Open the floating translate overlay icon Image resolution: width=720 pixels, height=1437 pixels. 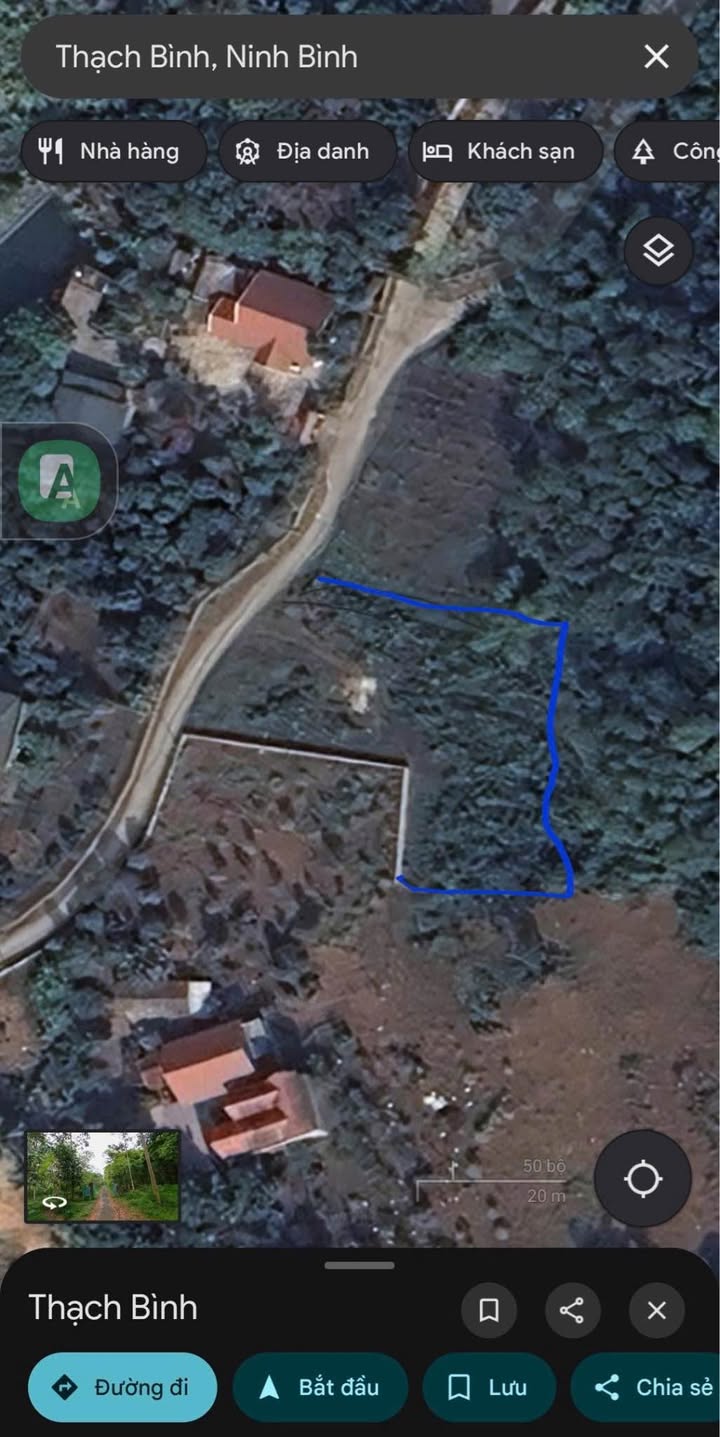click(x=61, y=481)
